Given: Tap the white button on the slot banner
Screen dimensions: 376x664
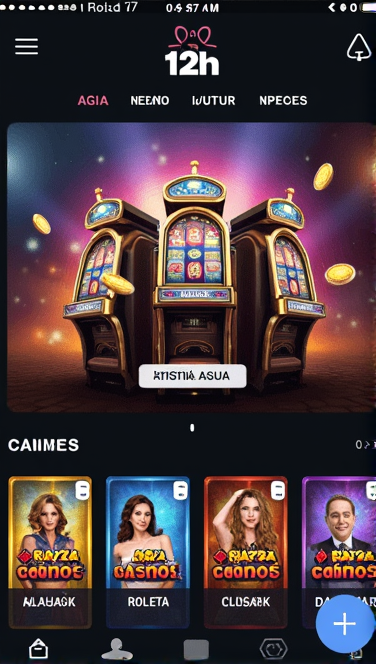Looking at the screenshot, I should click(193, 376).
